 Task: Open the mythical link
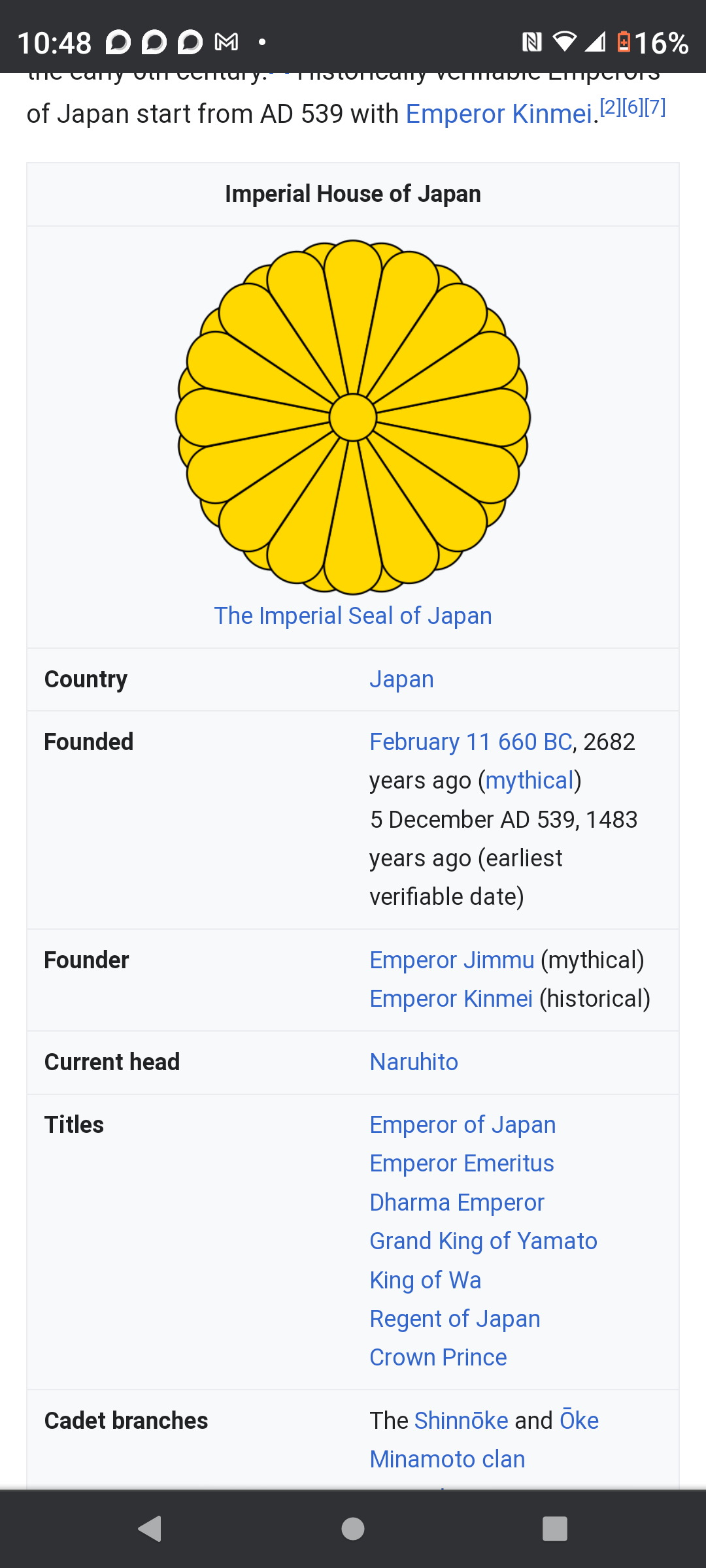529,780
